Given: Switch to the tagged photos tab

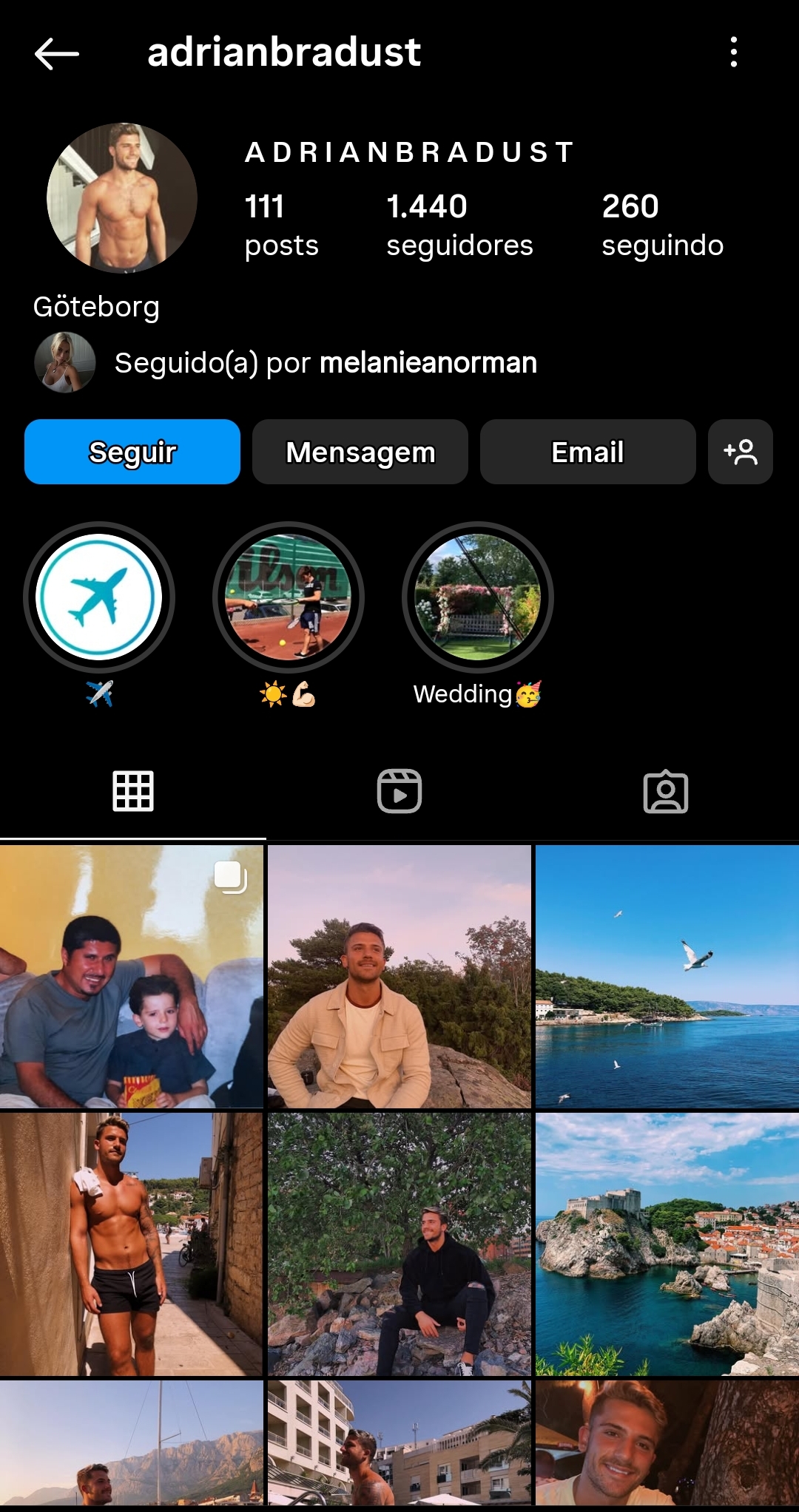Looking at the screenshot, I should click(x=666, y=791).
